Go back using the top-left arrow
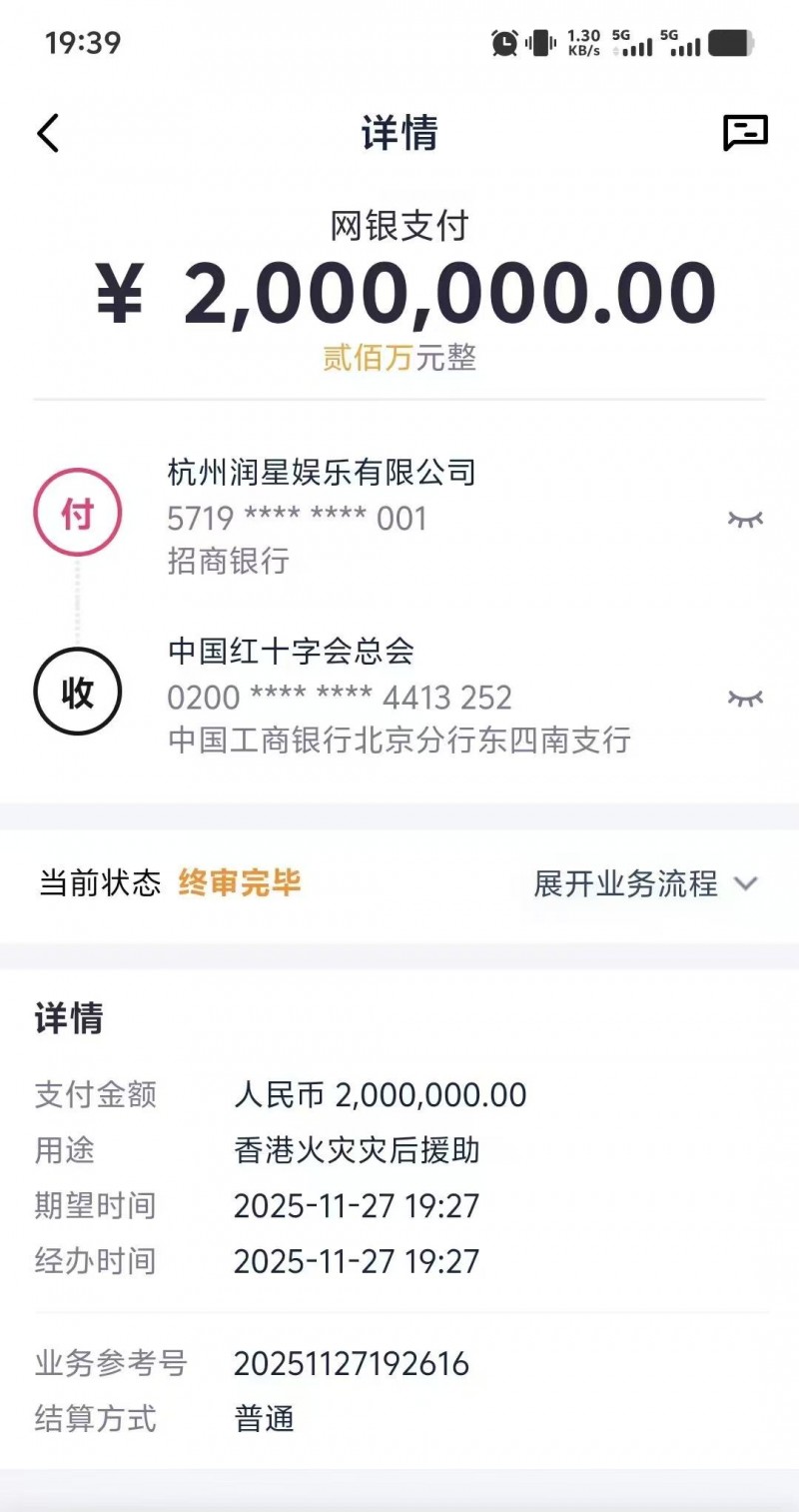Image resolution: width=799 pixels, height=1512 pixels. (48, 134)
